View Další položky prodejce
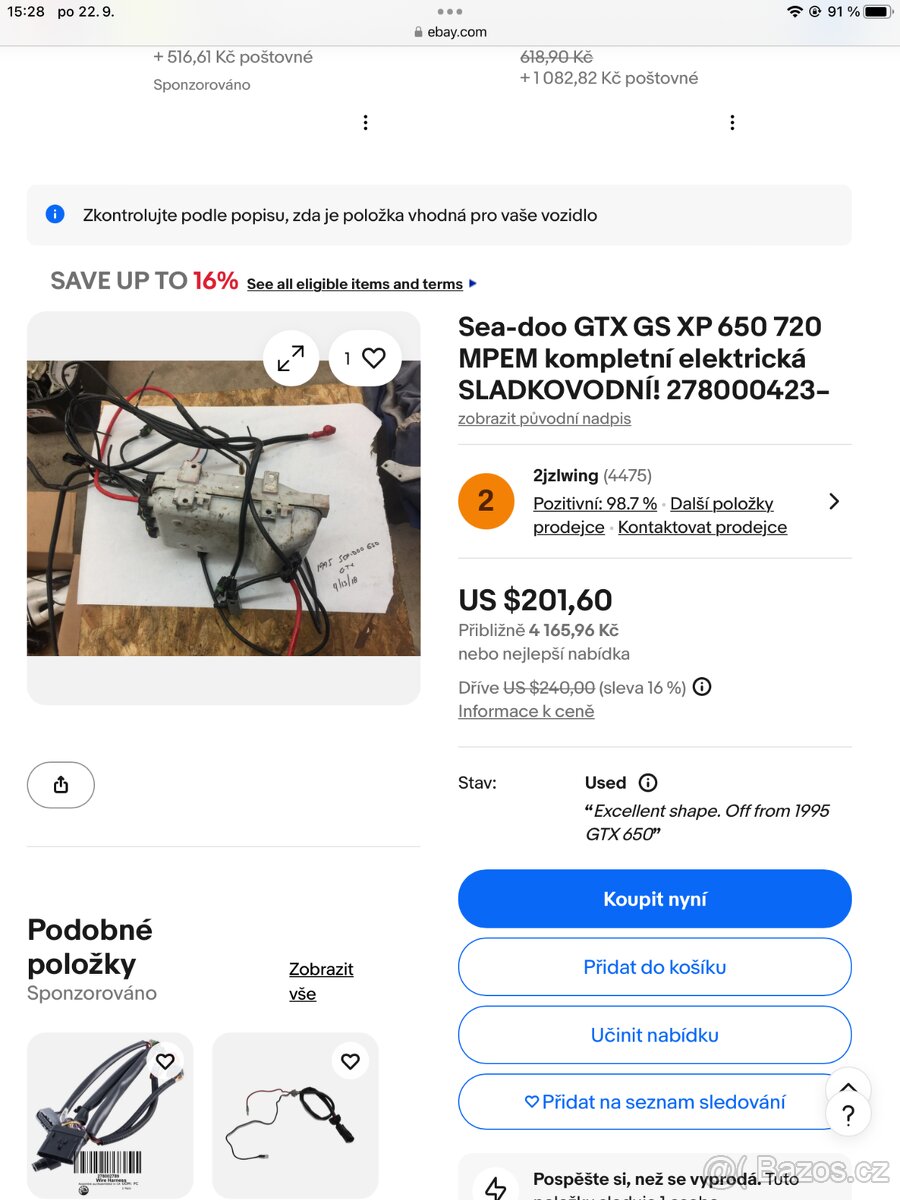 pos(721,504)
